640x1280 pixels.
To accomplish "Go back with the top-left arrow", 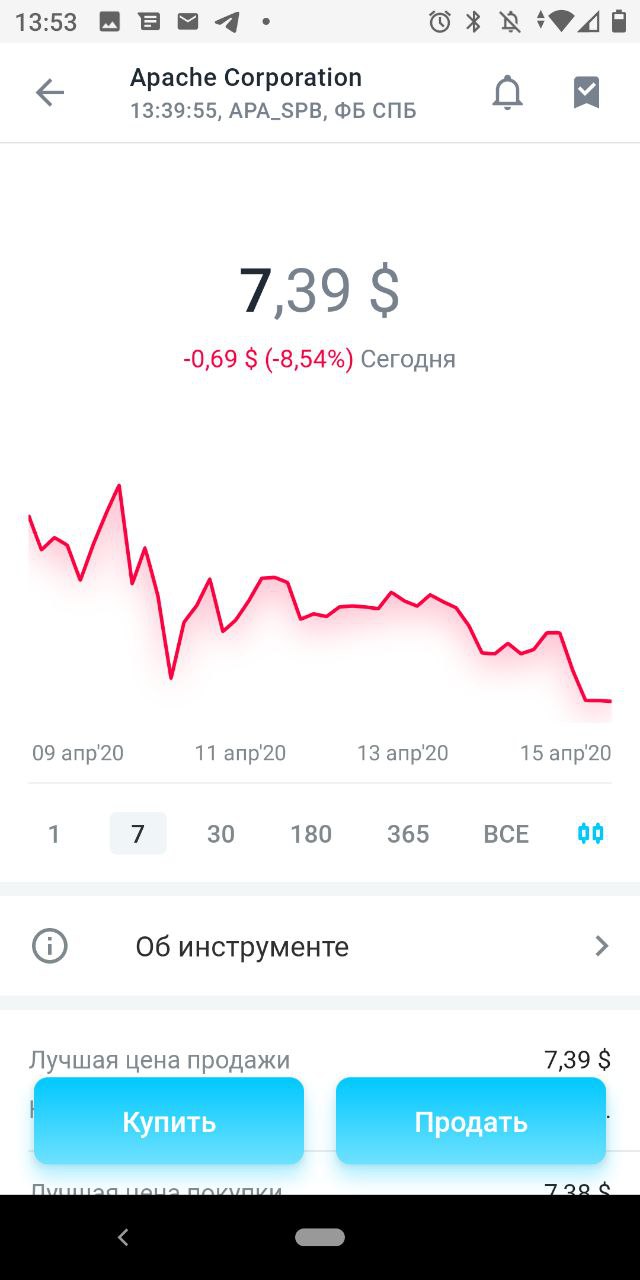I will pos(49,93).
